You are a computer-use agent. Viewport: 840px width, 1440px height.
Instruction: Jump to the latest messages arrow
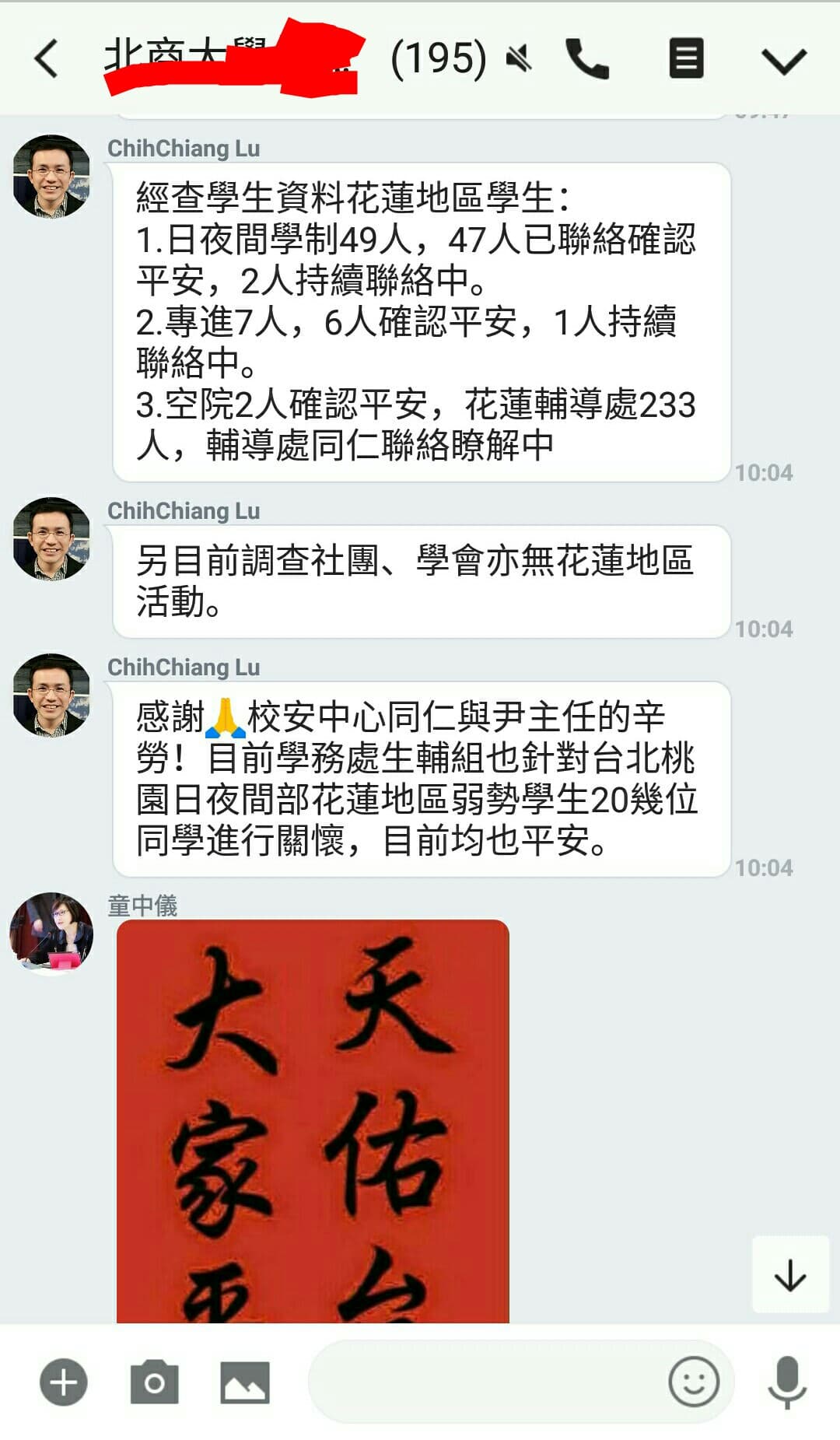coord(790,1275)
